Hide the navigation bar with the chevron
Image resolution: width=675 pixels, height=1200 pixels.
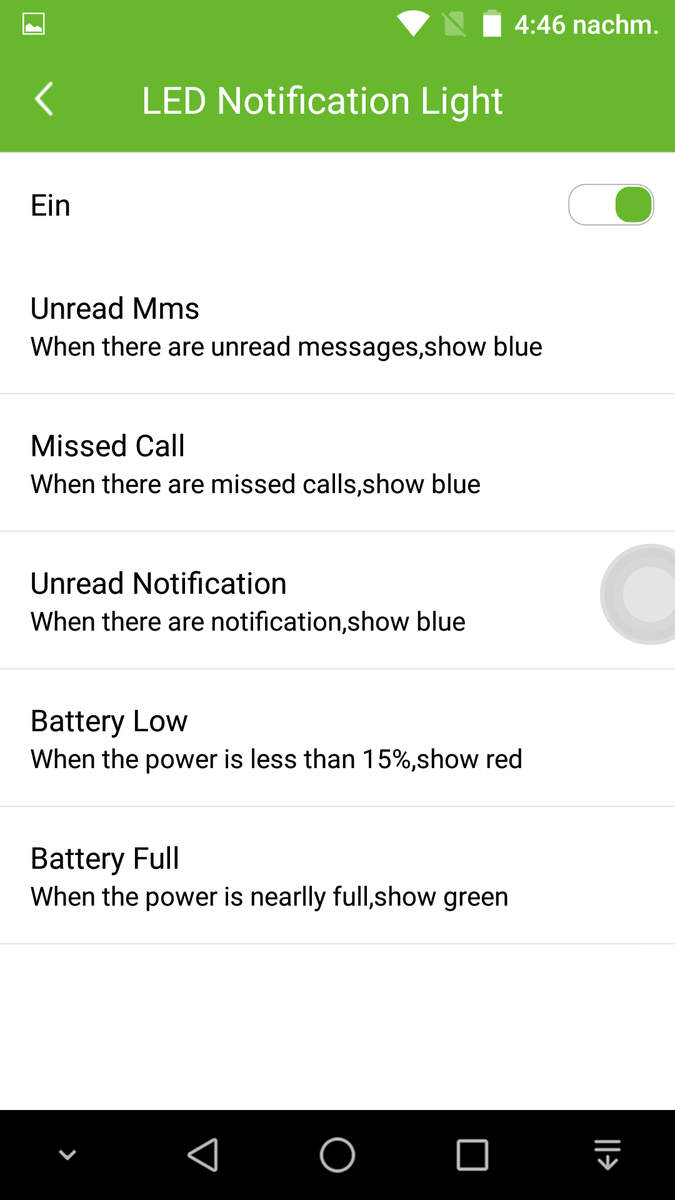click(x=67, y=1155)
